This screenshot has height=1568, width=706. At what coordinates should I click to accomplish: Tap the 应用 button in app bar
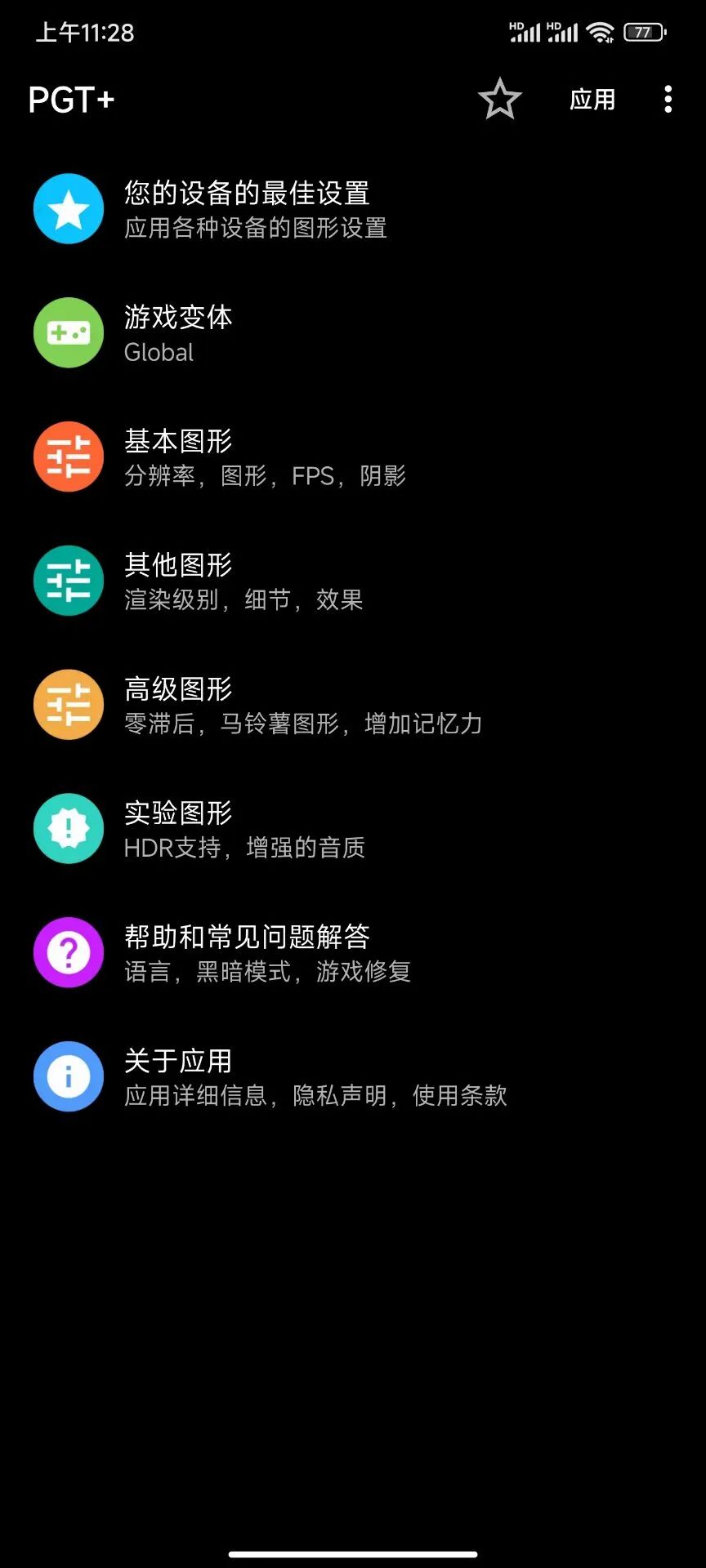coord(592,100)
